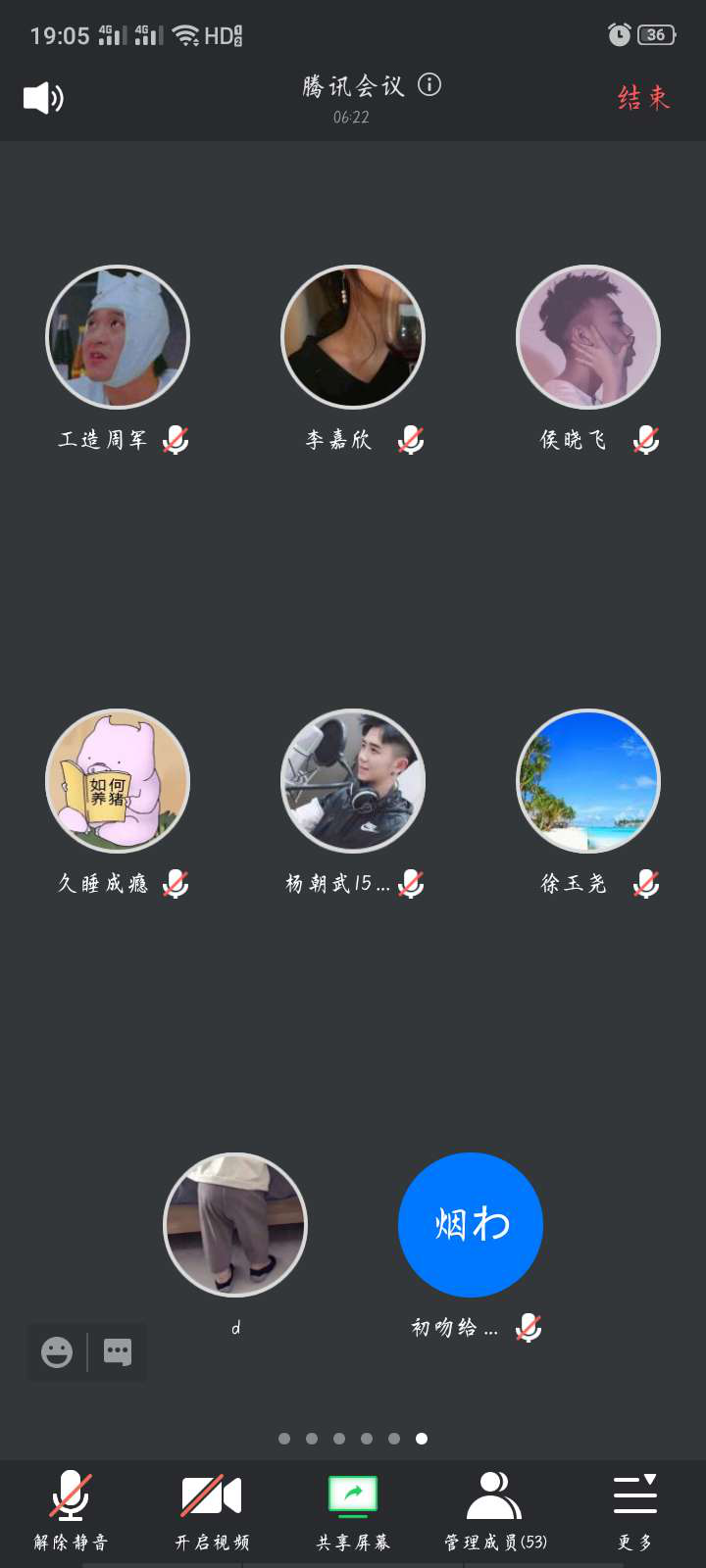Viewport: 706px width, 1568px height.
Task: Open the emoji reaction smiley
Action: pos(57,1352)
